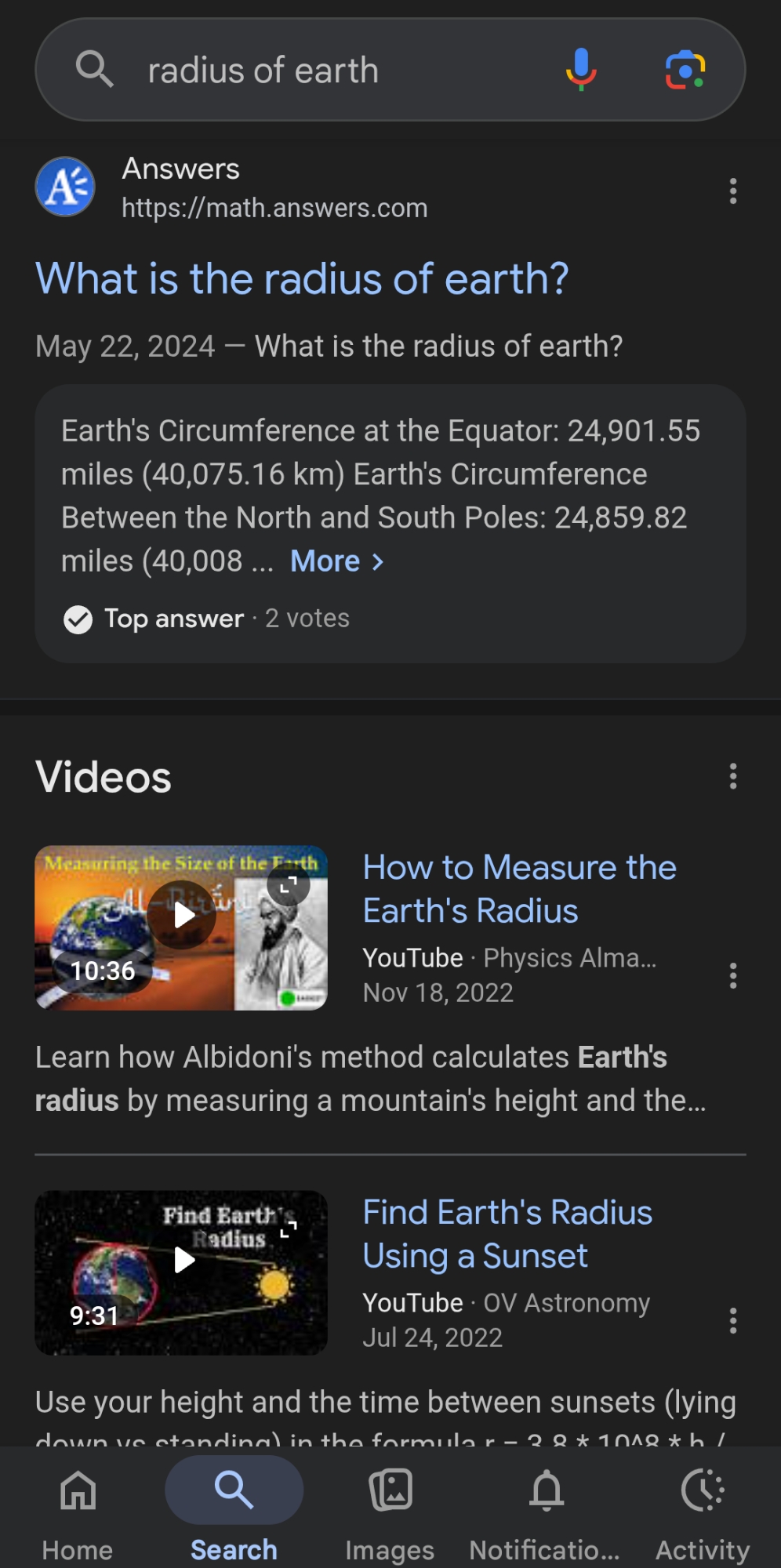Open Google Lens camera search
The width and height of the screenshot is (781, 1568).
click(685, 70)
